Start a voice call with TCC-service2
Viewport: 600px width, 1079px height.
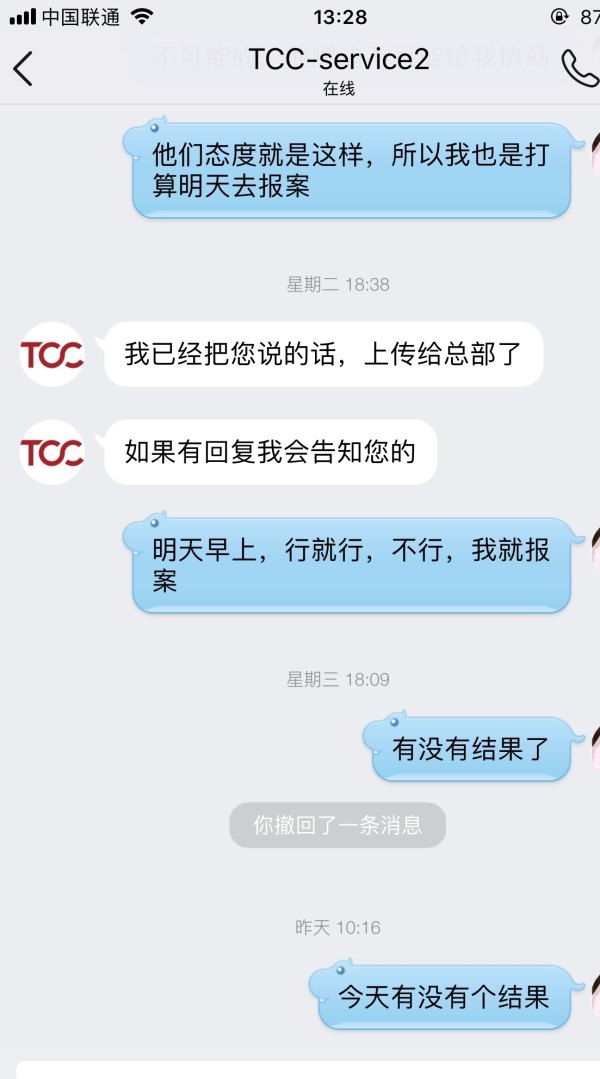(x=579, y=68)
